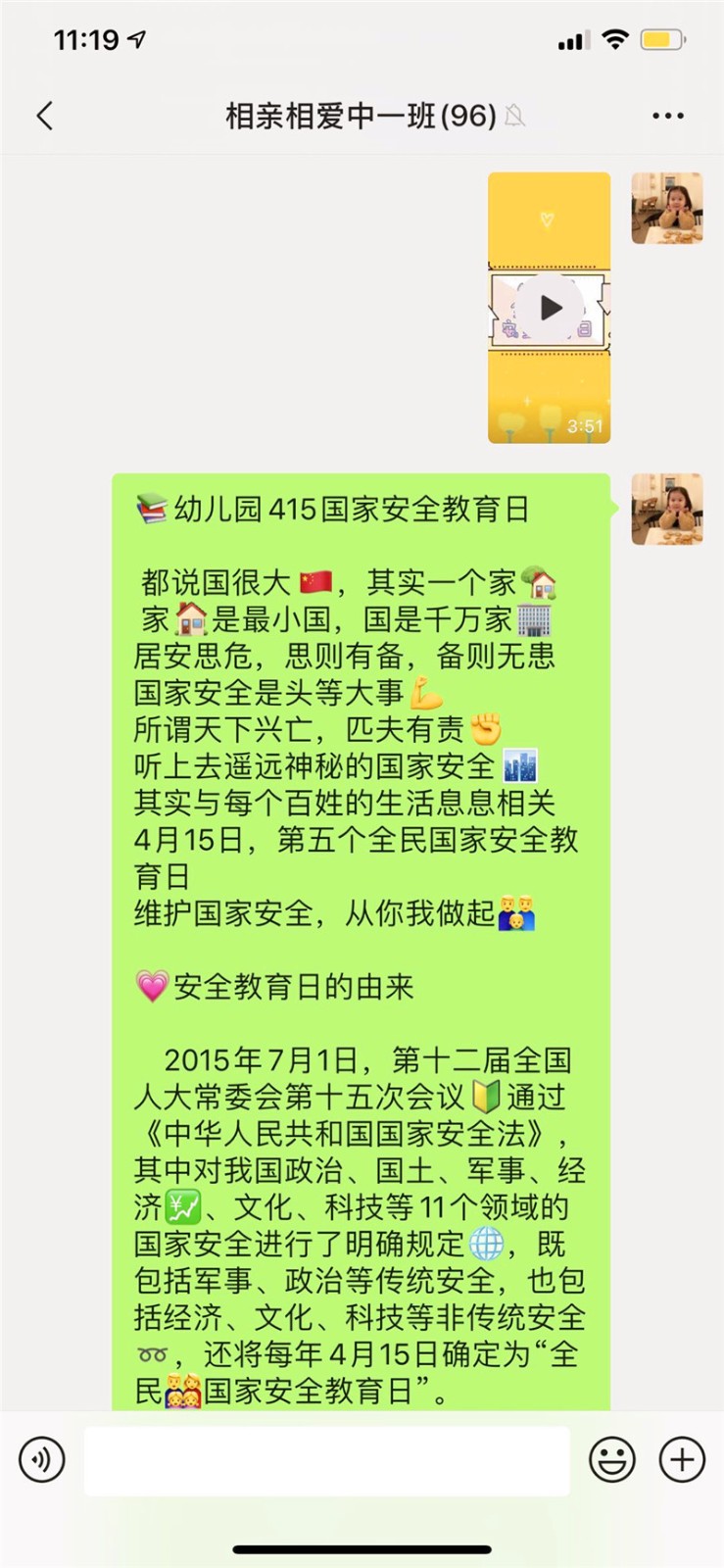The width and height of the screenshot is (724, 1568).
Task: Focus the message text field
Action: coord(326,1460)
